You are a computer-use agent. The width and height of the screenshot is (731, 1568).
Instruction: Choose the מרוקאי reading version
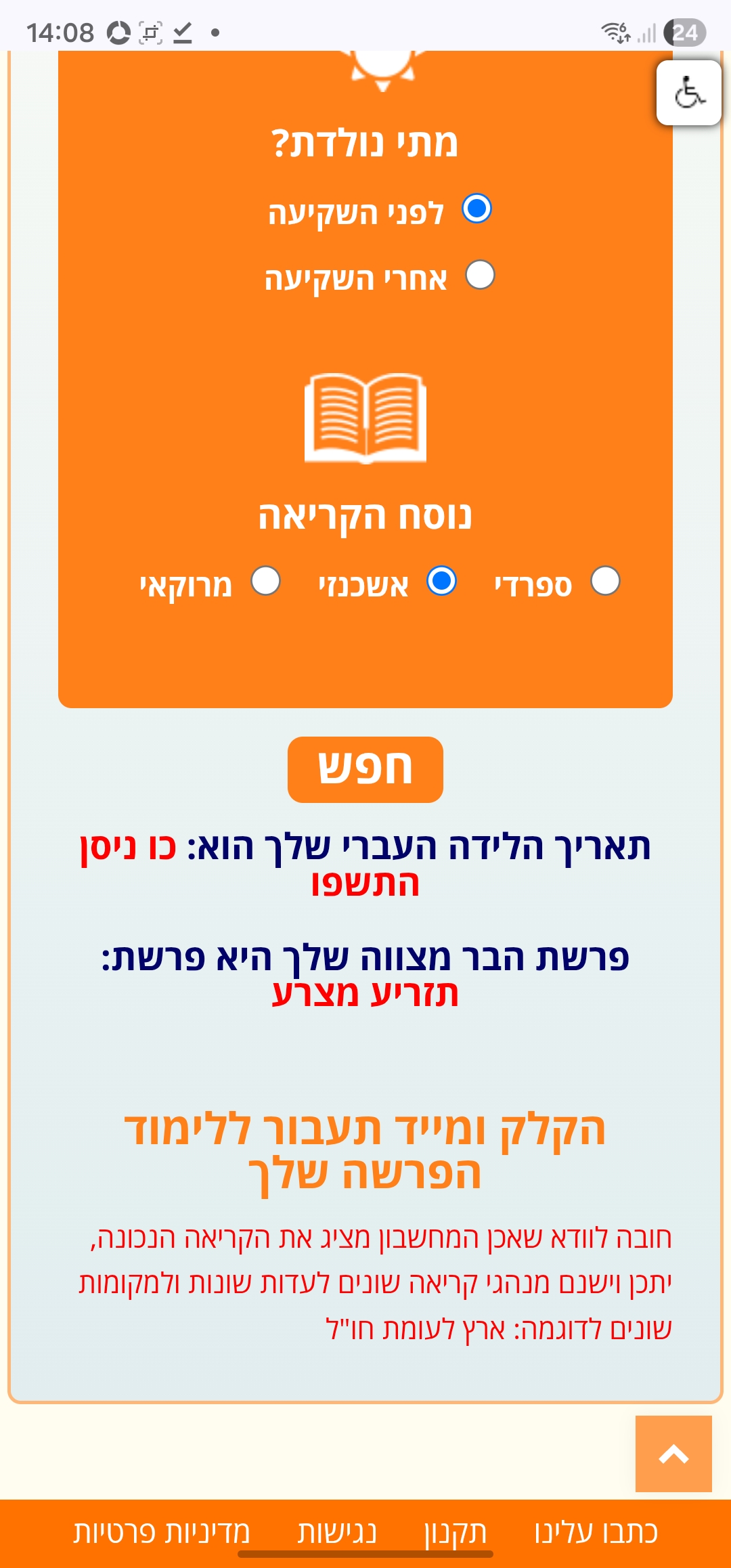click(265, 581)
